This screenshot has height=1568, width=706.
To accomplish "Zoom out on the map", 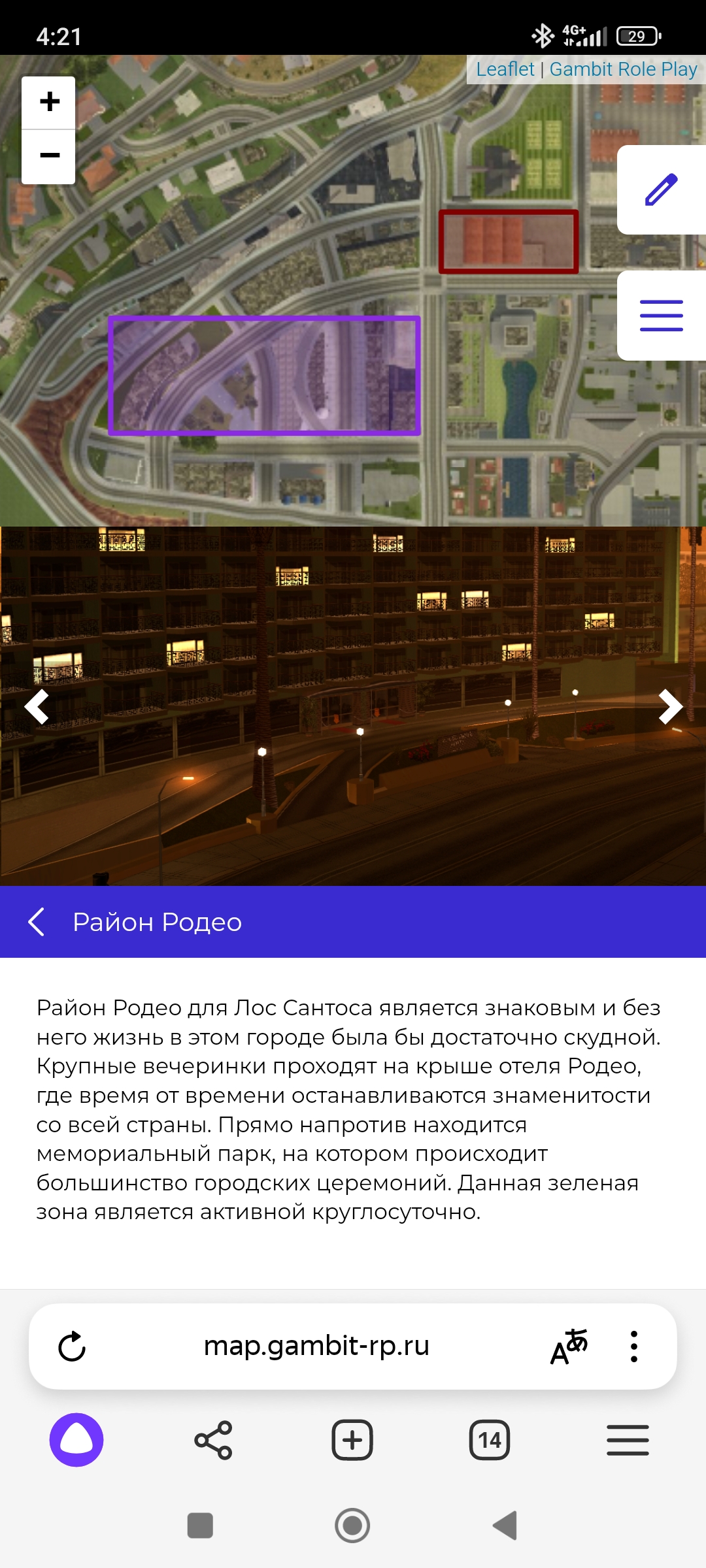I will point(49,156).
